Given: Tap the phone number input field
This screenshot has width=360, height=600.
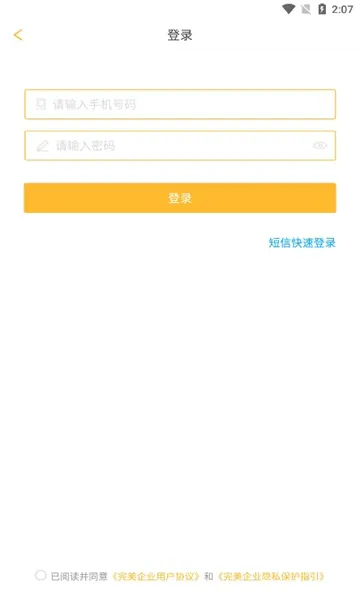Looking at the screenshot, I should 180,104.
